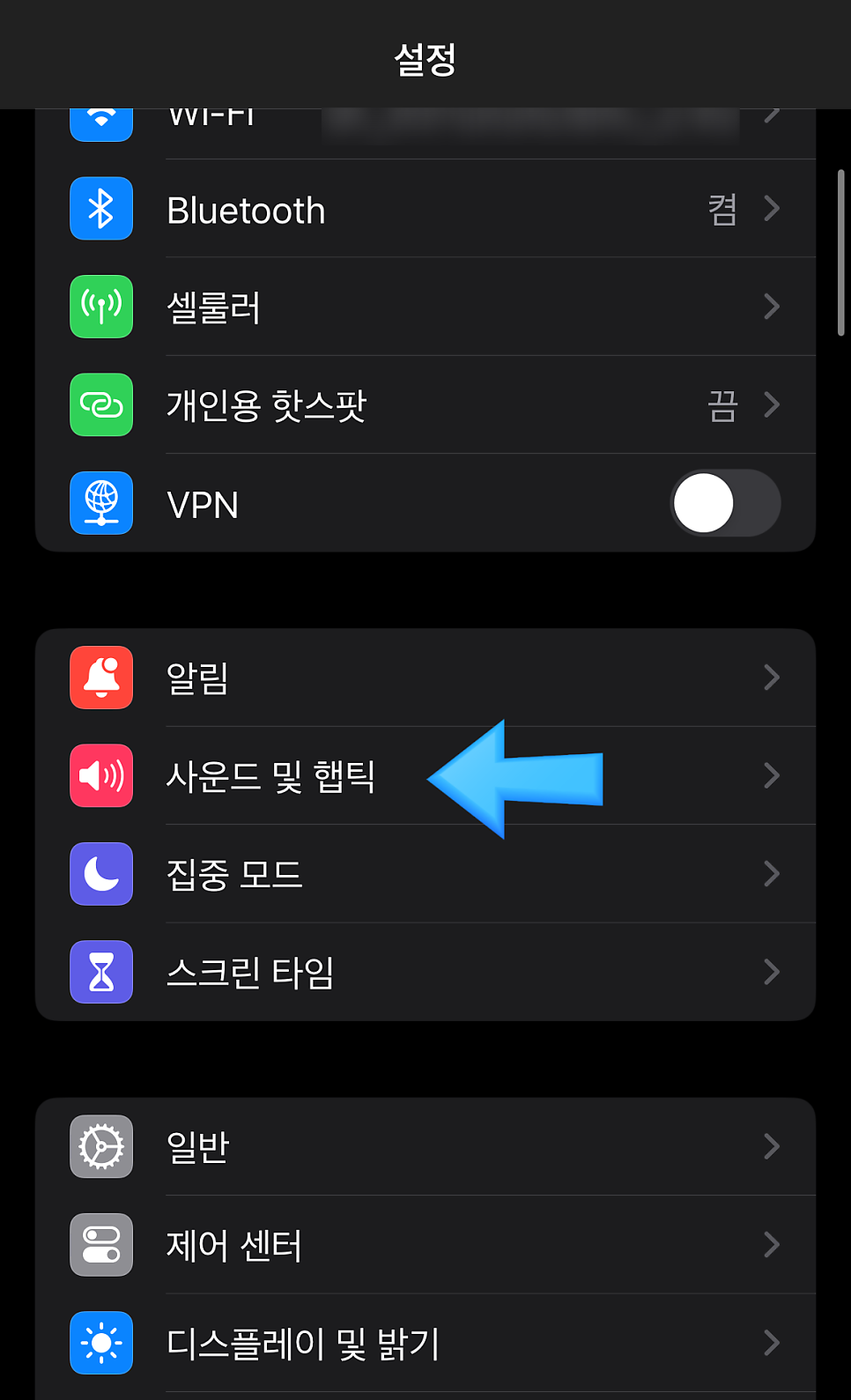Toggle the VPN switch
The width and height of the screenshot is (851, 1400).
coord(724,503)
